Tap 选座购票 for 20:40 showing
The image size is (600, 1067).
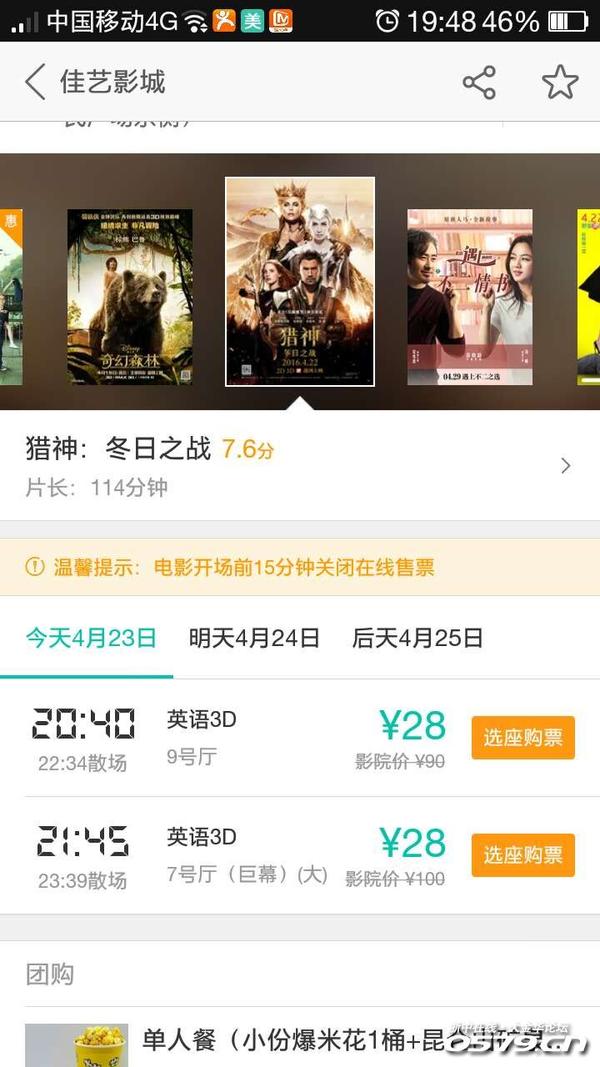pyautogui.click(x=523, y=737)
